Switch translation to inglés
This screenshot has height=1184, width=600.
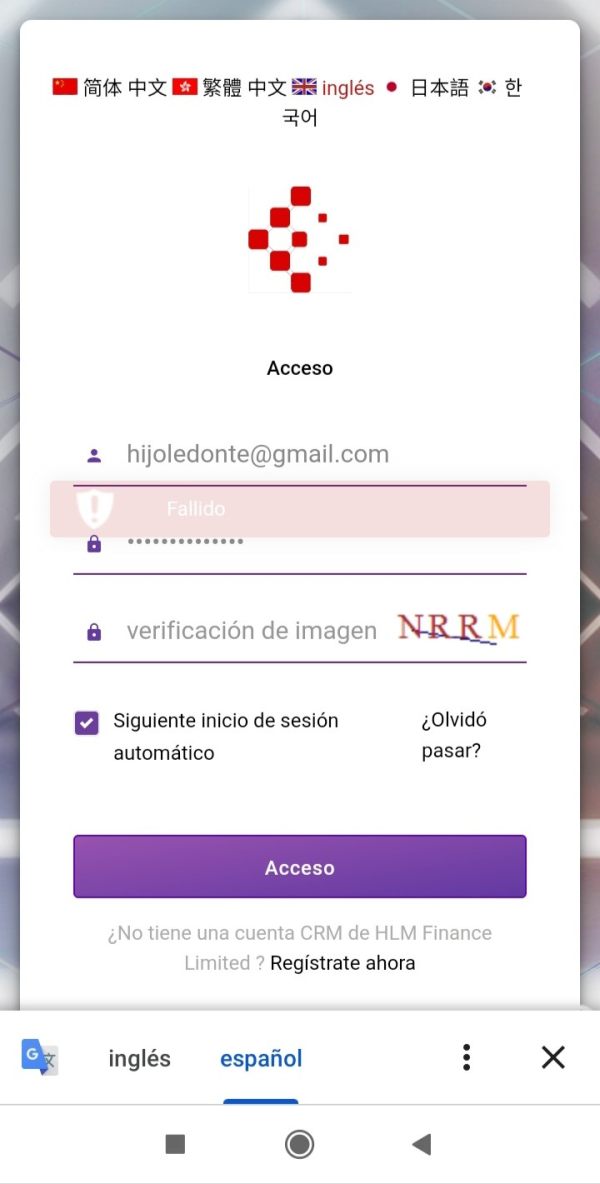pyautogui.click(x=140, y=1059)
